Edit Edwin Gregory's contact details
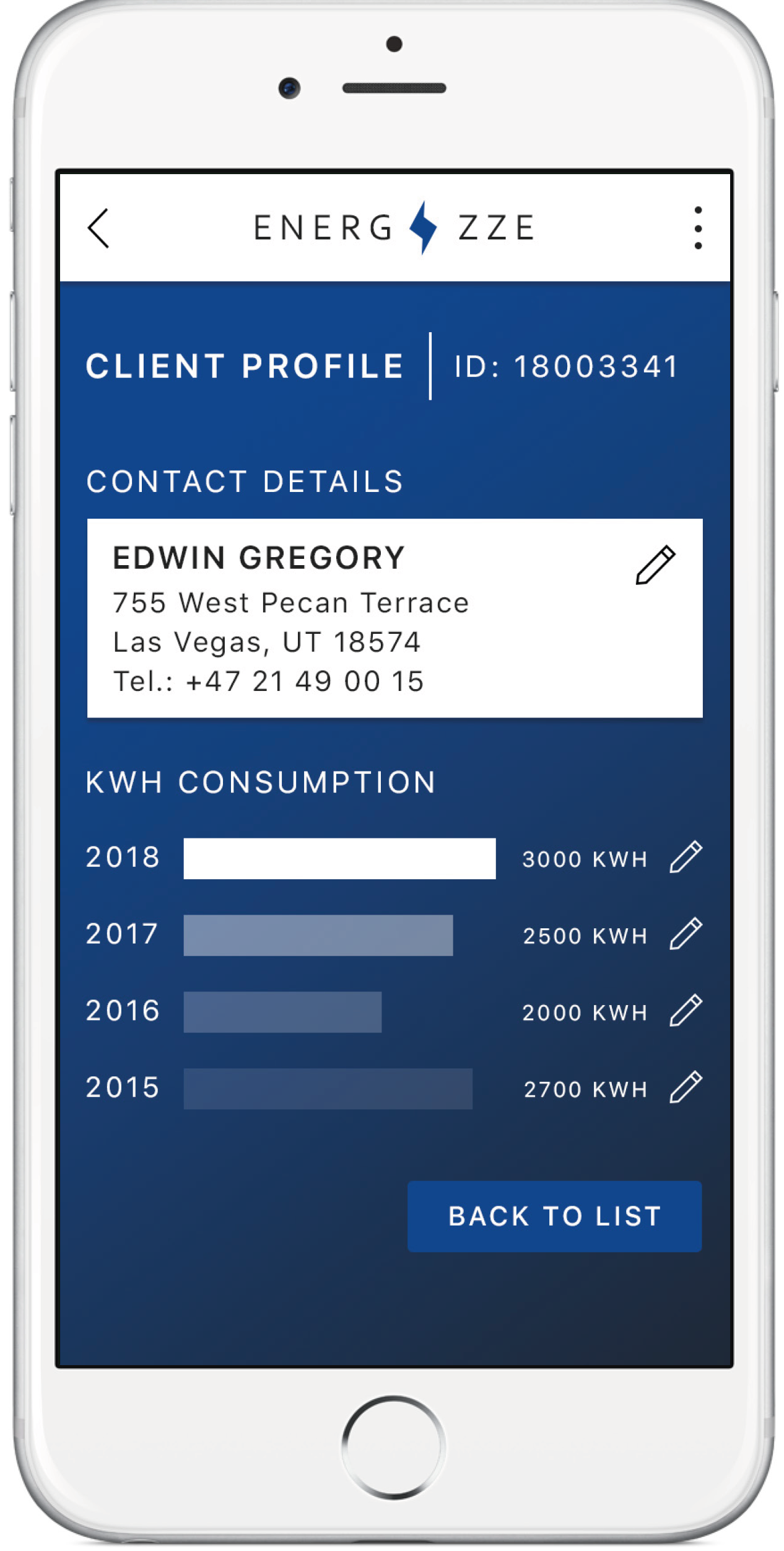The height and width of the screenshot is (1551, 784). [x=655, y=565]
